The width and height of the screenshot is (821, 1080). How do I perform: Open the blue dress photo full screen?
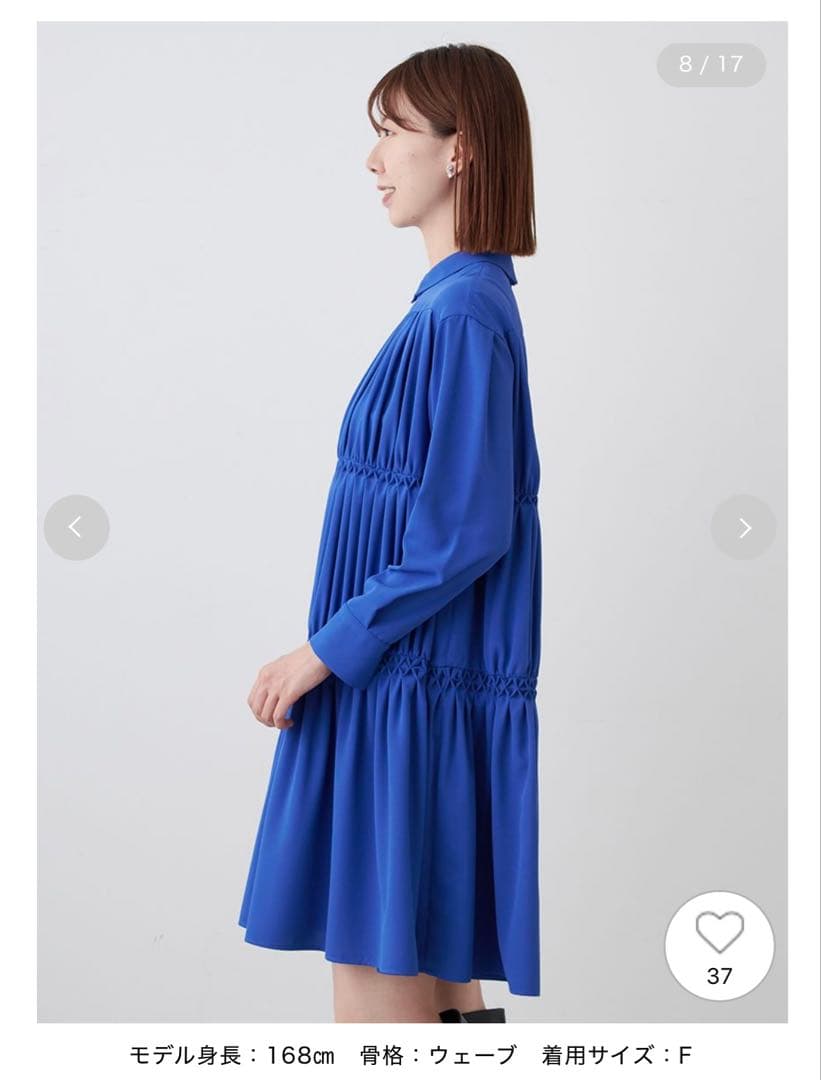[x=410, y=520]
